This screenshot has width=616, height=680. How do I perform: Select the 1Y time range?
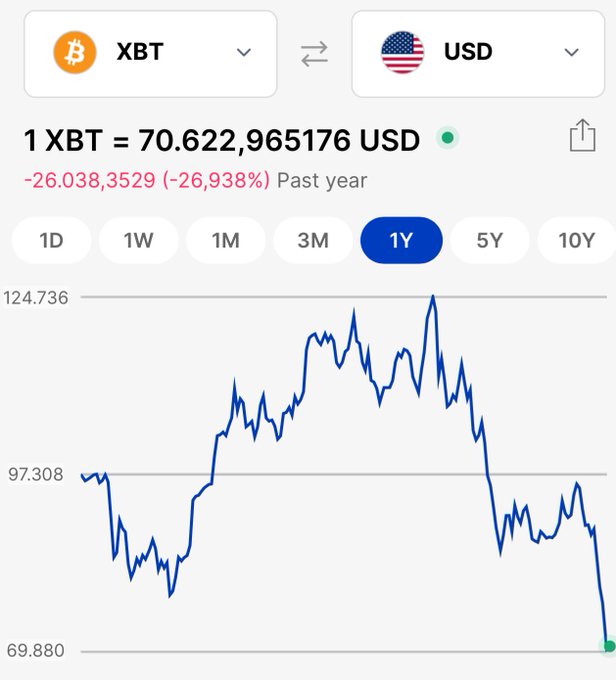coord(401,240)
